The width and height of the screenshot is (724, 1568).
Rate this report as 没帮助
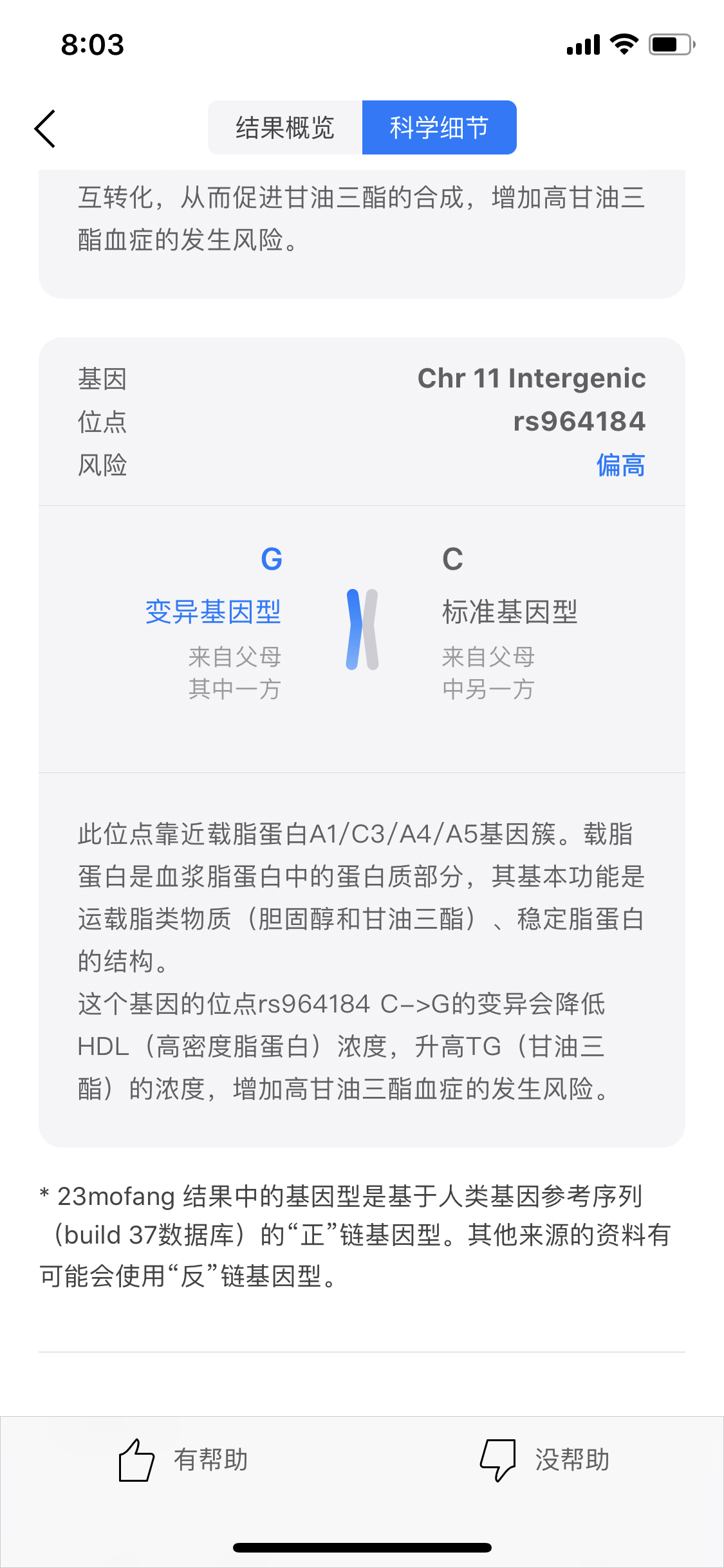pos(544,1460)
